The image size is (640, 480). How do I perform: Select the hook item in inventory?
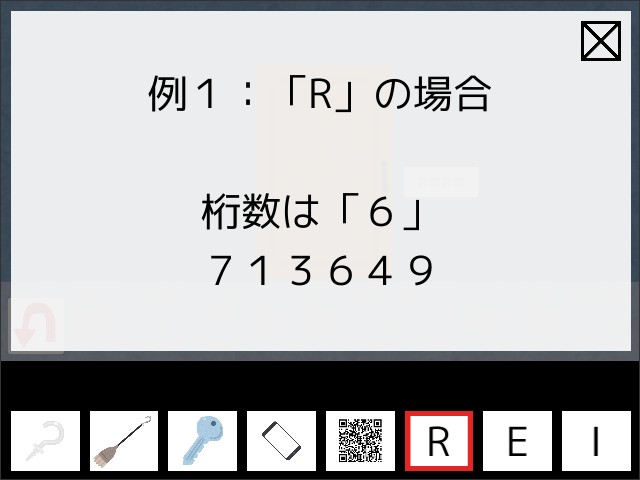[45, 441]
